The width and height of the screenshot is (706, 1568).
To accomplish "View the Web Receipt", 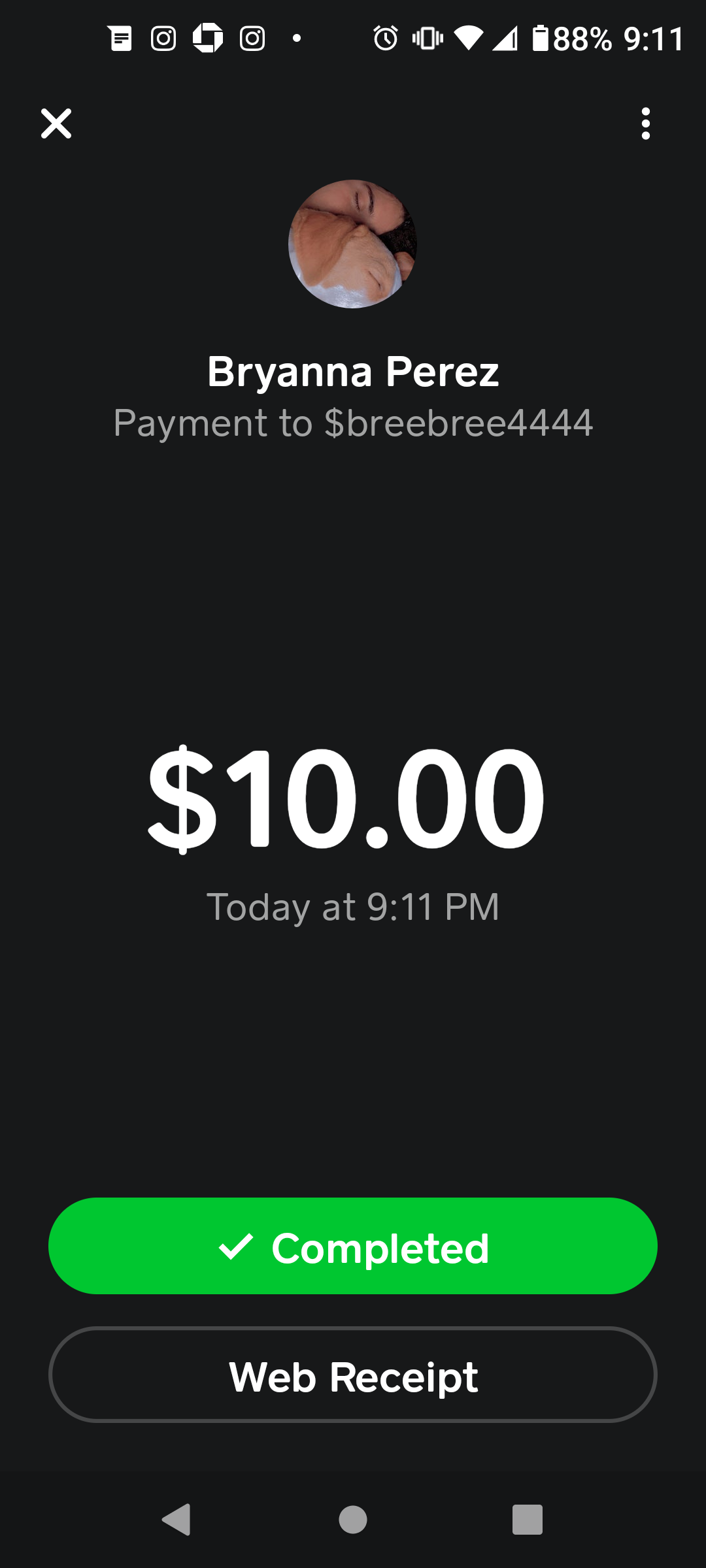I will [x=353, y=1375].
